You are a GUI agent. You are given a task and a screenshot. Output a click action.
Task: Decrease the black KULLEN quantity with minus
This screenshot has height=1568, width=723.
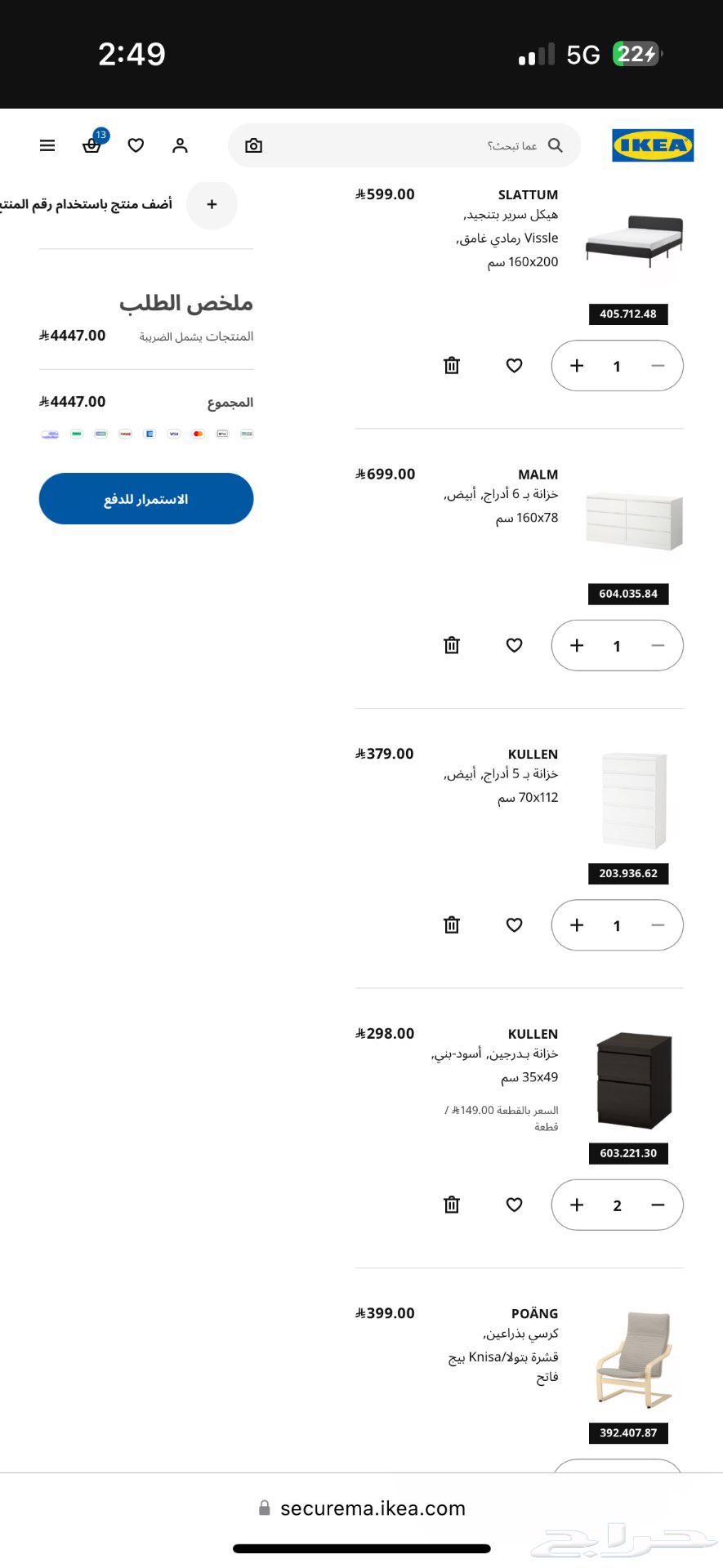[x=658, y=1205]
